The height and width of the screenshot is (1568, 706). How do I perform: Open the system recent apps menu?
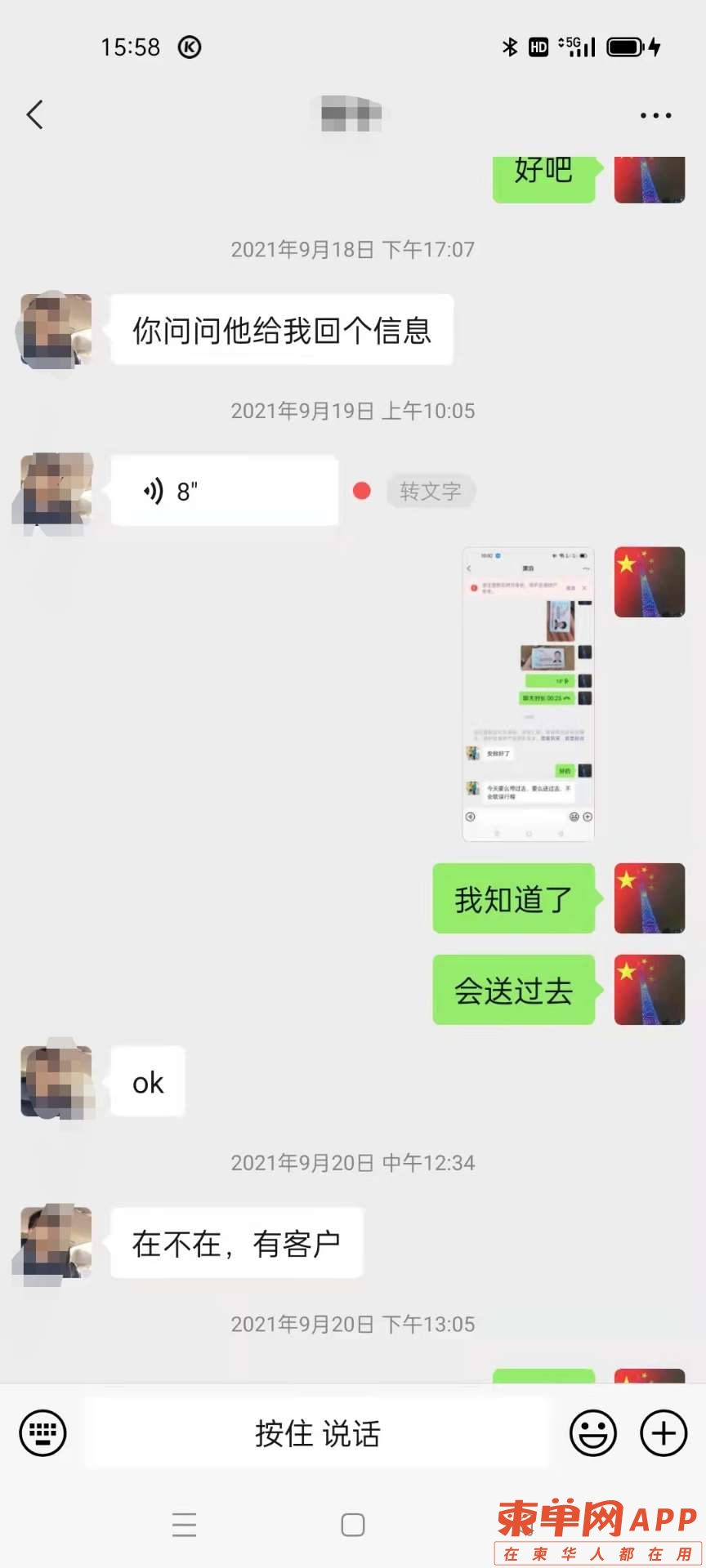coord(185,1524)
